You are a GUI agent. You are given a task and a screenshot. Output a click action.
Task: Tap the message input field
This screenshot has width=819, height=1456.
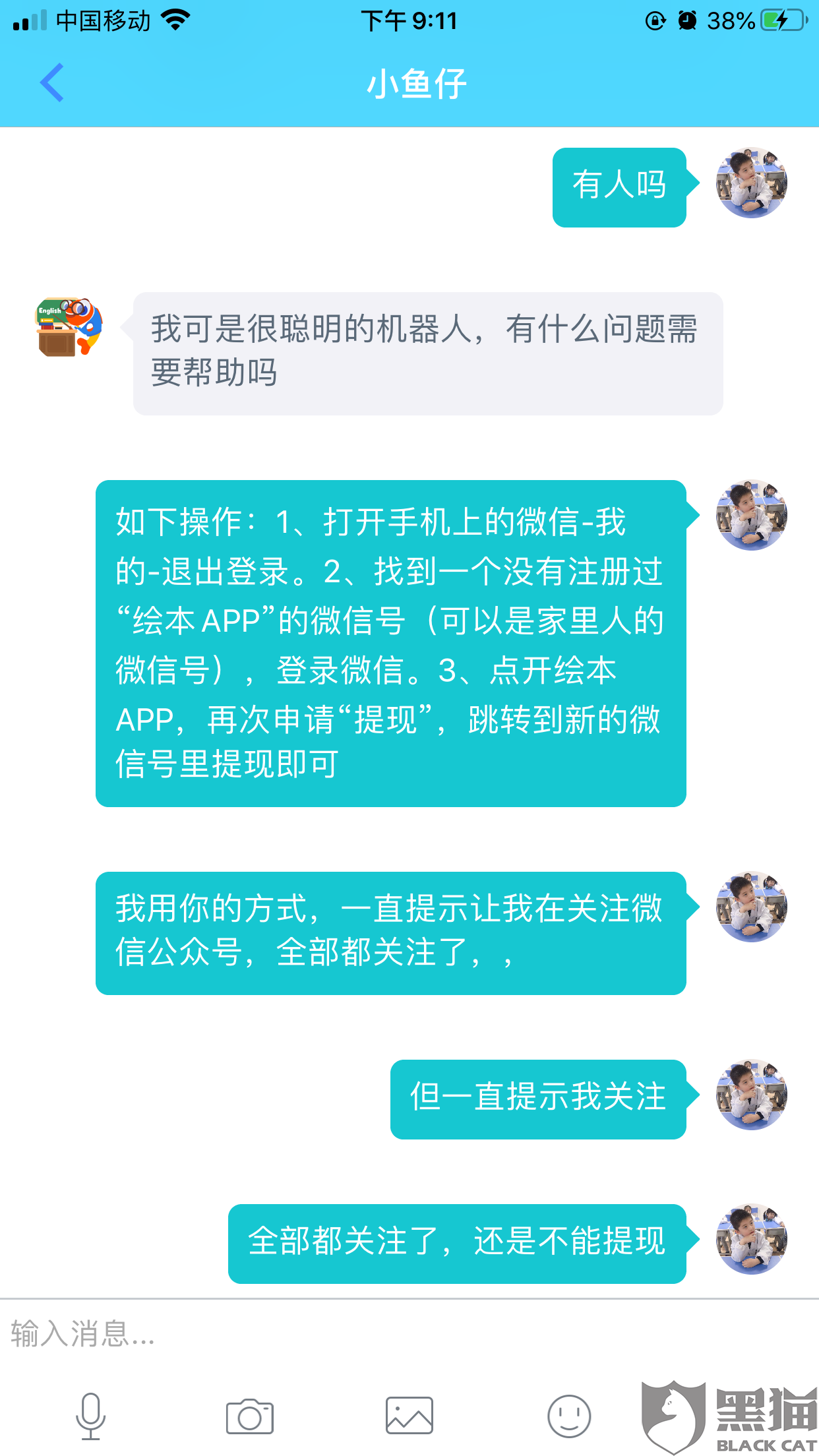click(x=409, y=1333)
